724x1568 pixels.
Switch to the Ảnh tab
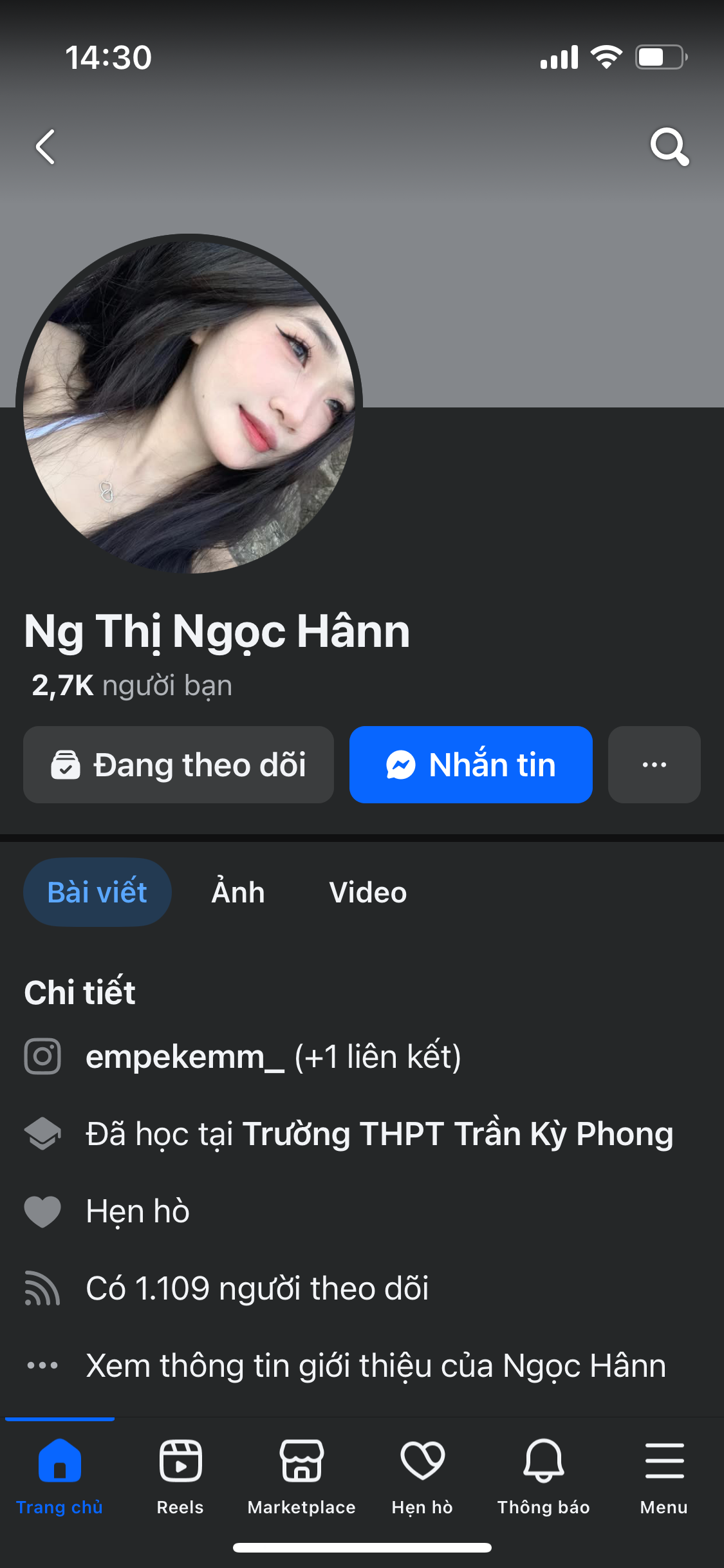click(238, 892)
